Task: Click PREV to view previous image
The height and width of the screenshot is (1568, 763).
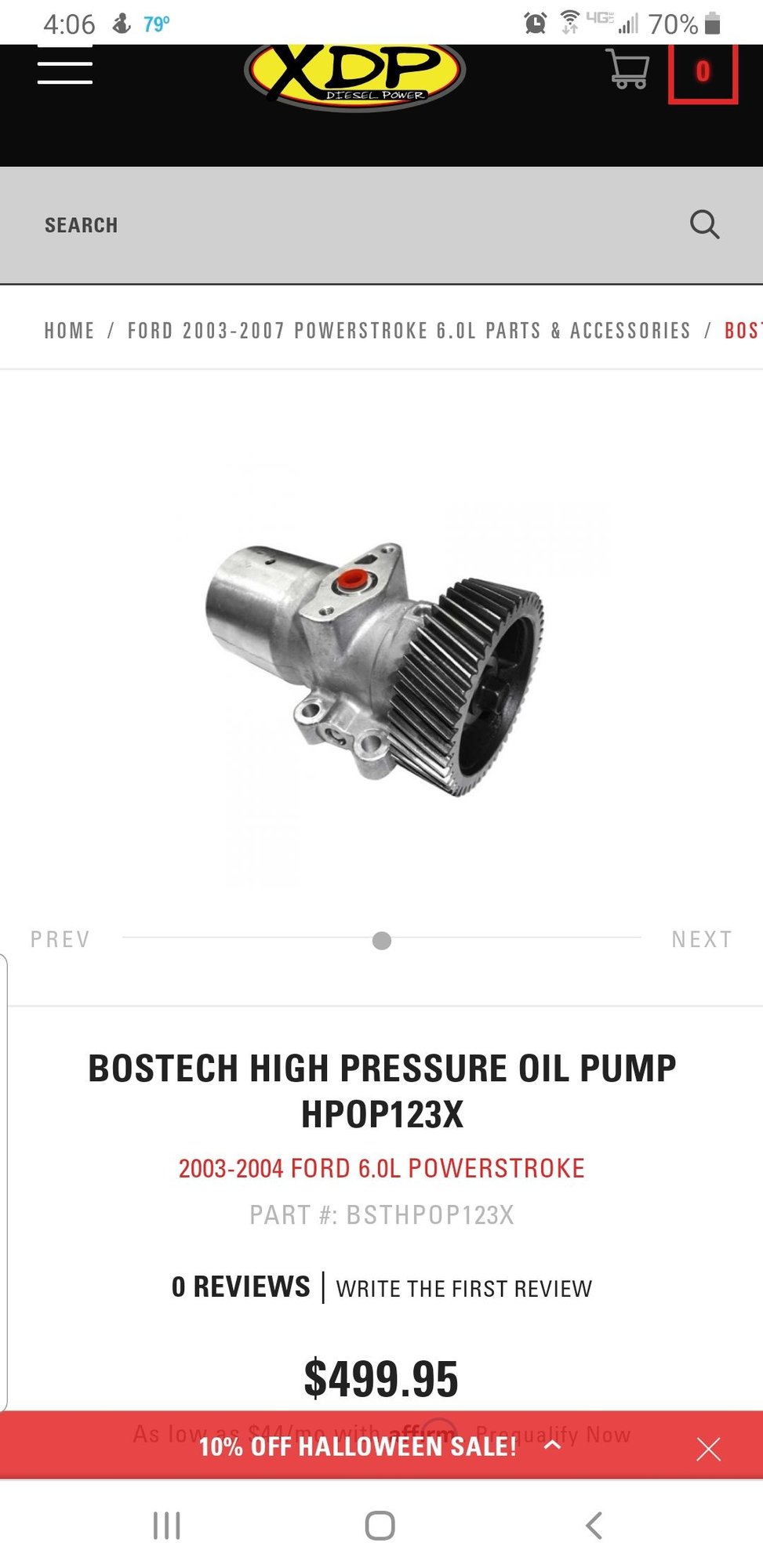Action: pos(60,938)
